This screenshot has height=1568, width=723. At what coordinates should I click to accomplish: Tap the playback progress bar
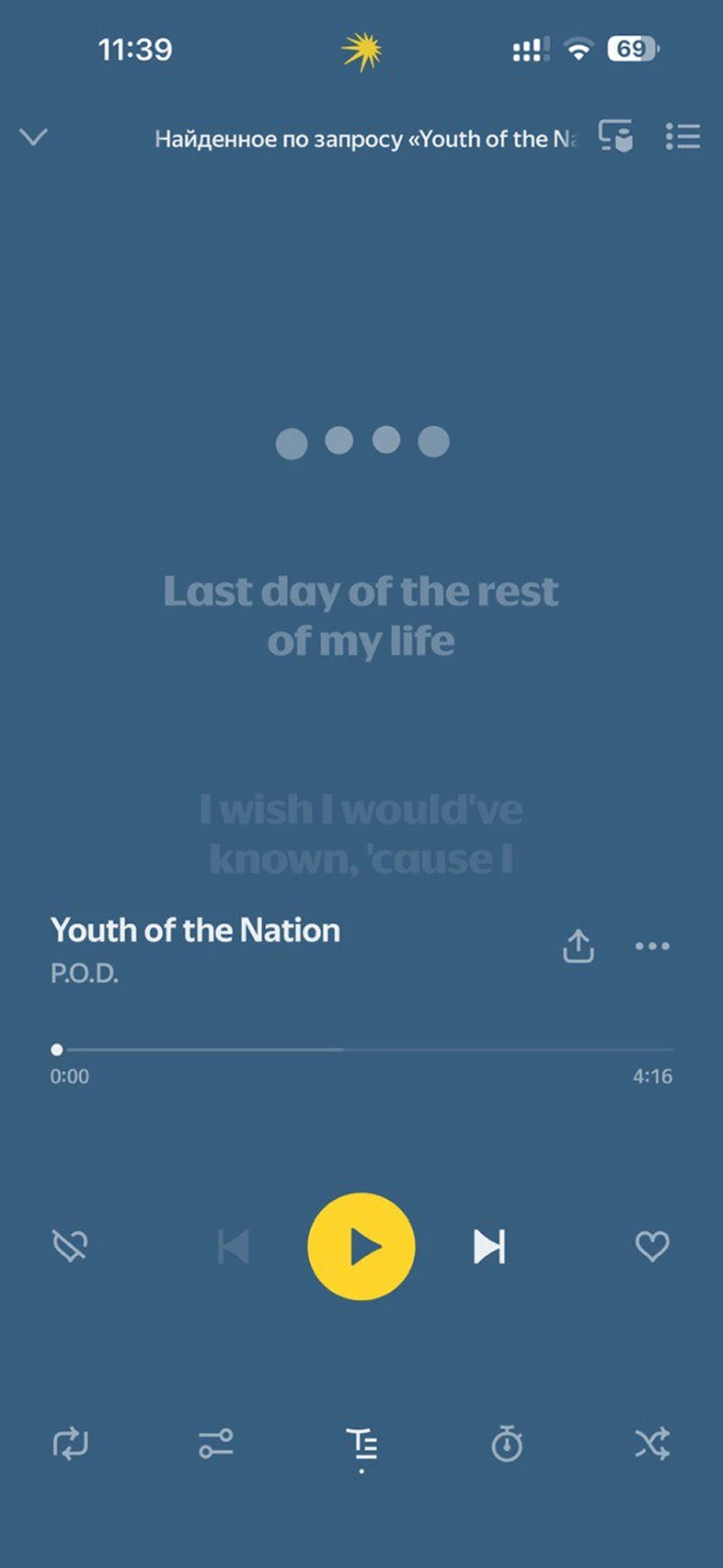pos(361,1049)
